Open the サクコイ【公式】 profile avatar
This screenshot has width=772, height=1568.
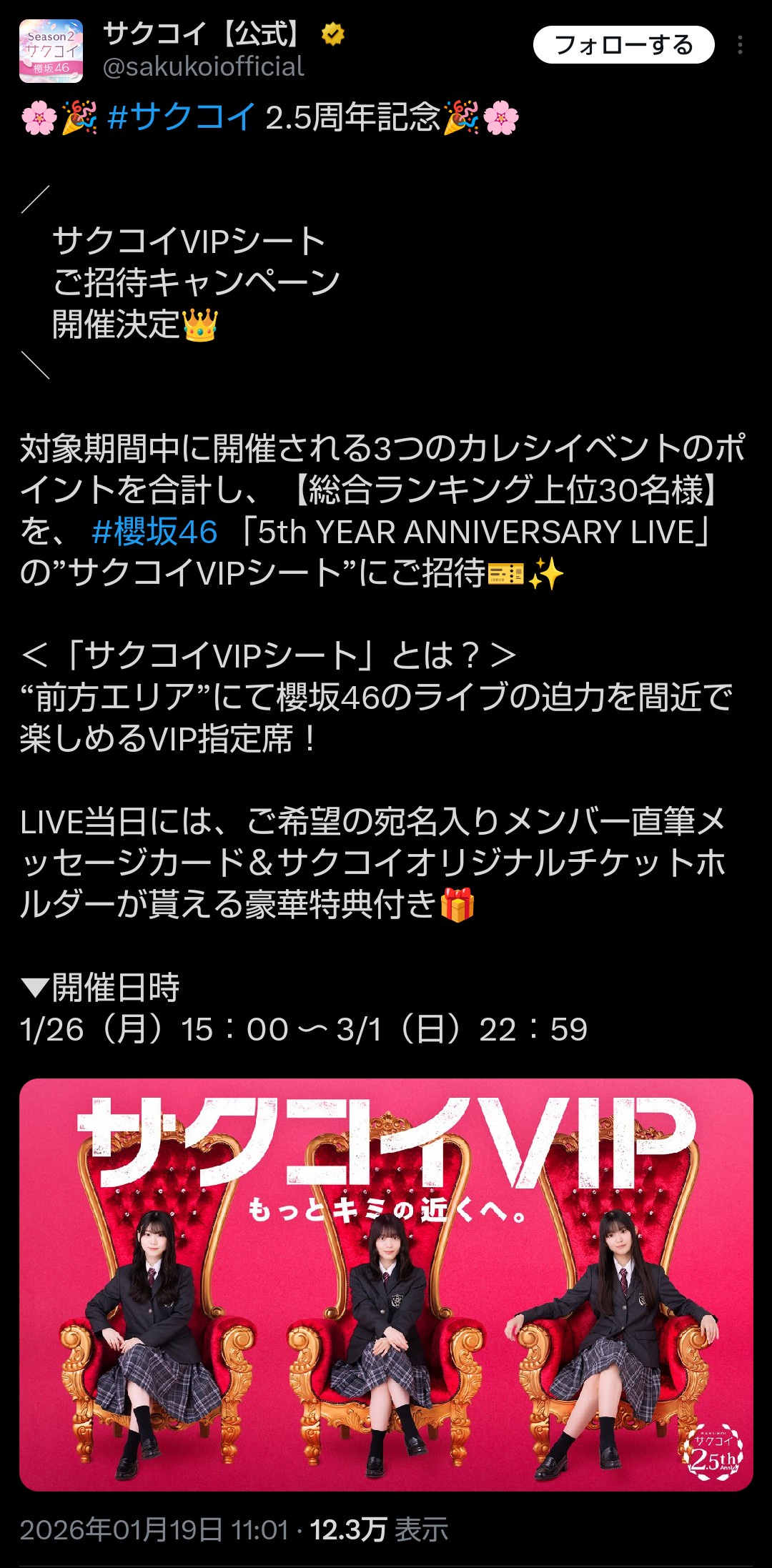tap(51, 51)
